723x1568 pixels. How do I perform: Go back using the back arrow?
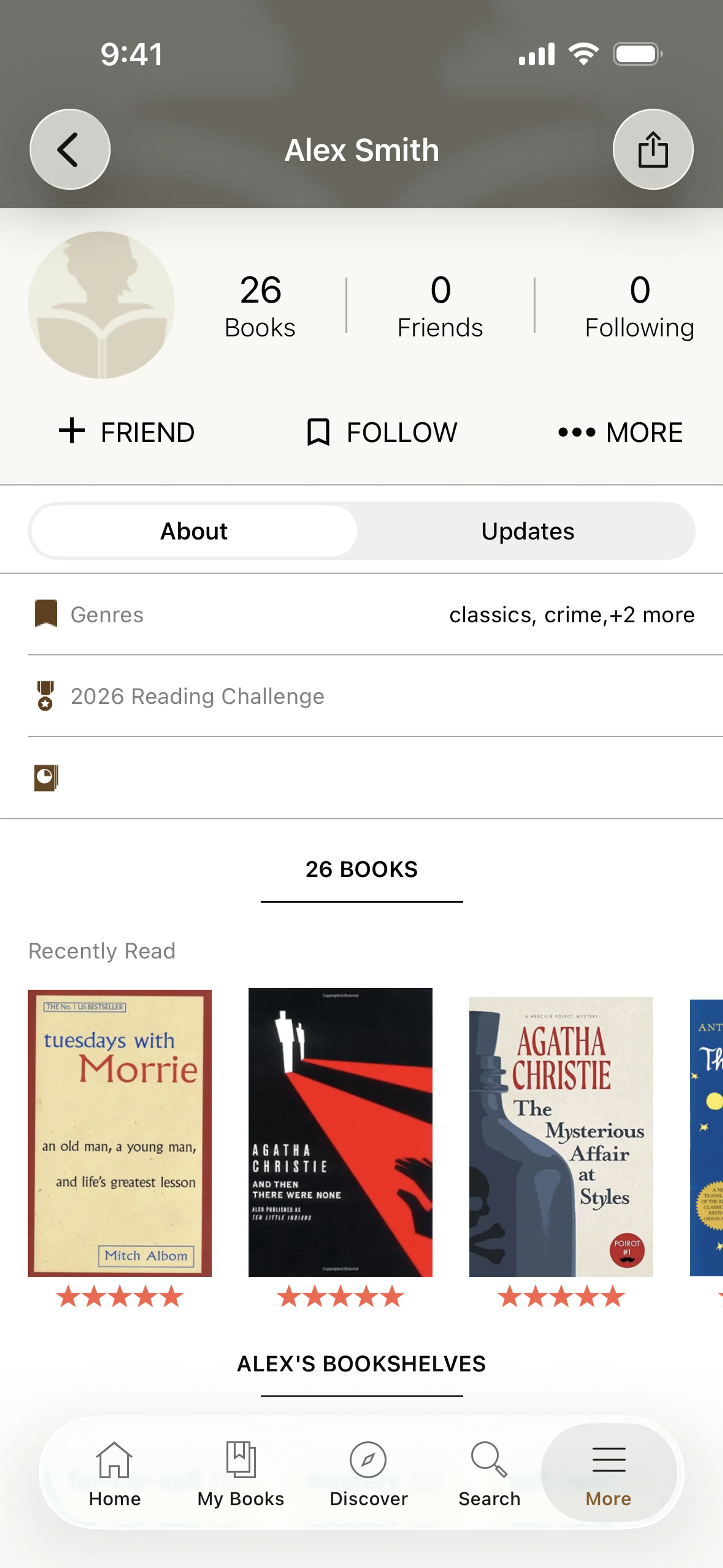[70, 150]
